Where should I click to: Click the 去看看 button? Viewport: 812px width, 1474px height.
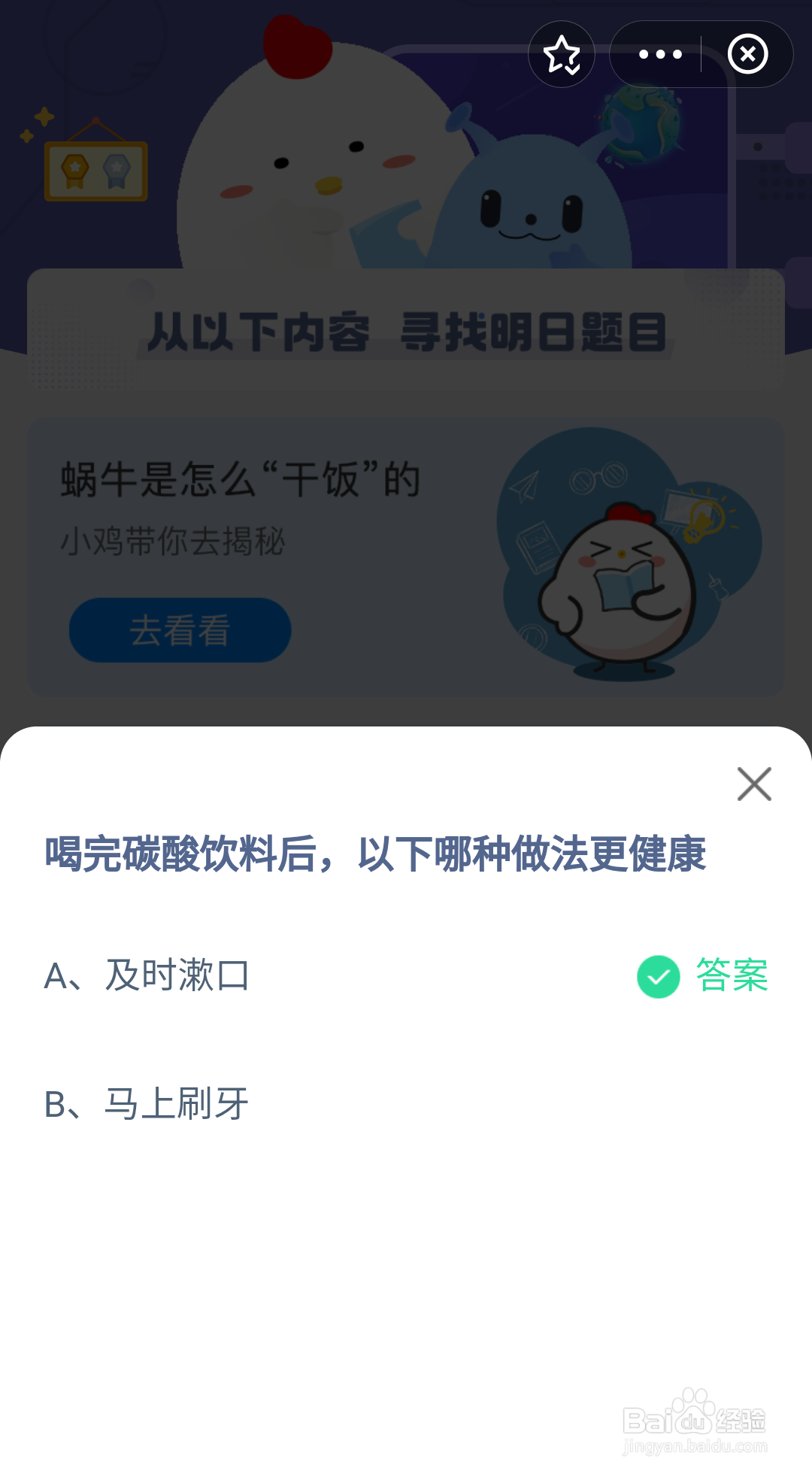(x=179, y=630)
